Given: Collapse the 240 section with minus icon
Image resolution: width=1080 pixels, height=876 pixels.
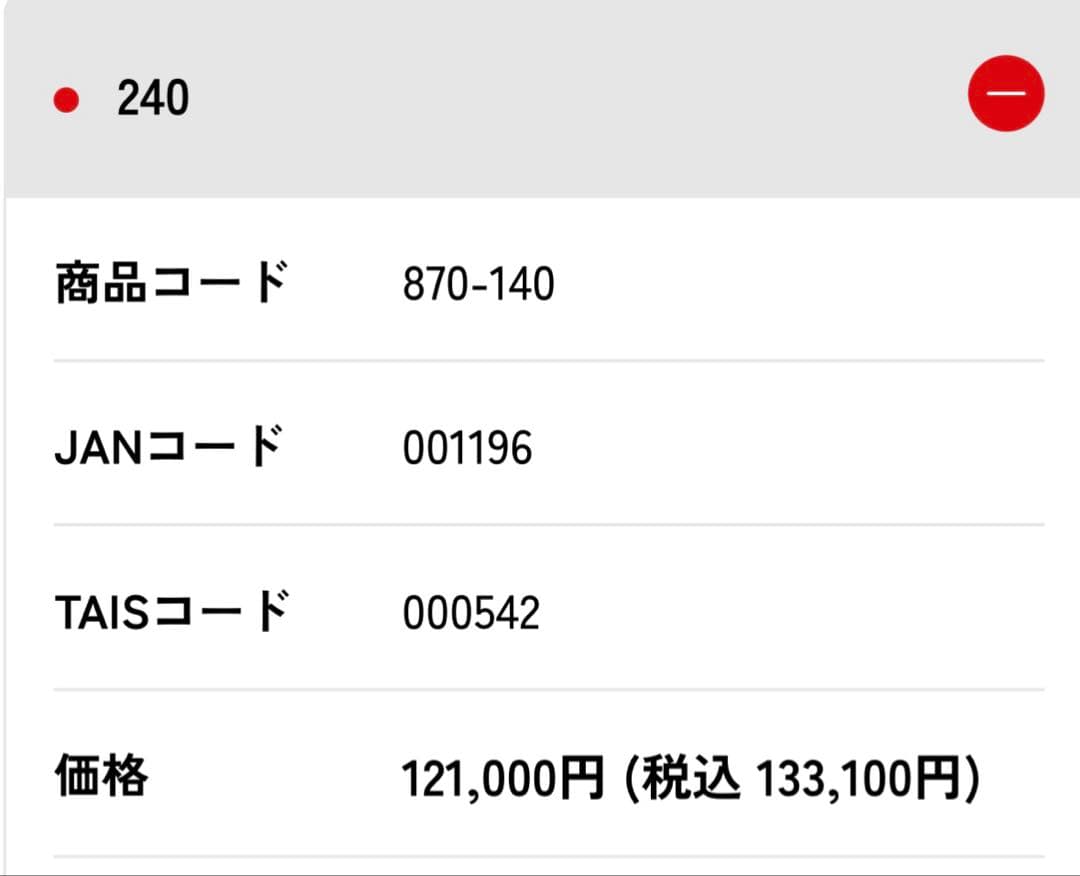Looking at the screenshot, I should click(1005, 93).
